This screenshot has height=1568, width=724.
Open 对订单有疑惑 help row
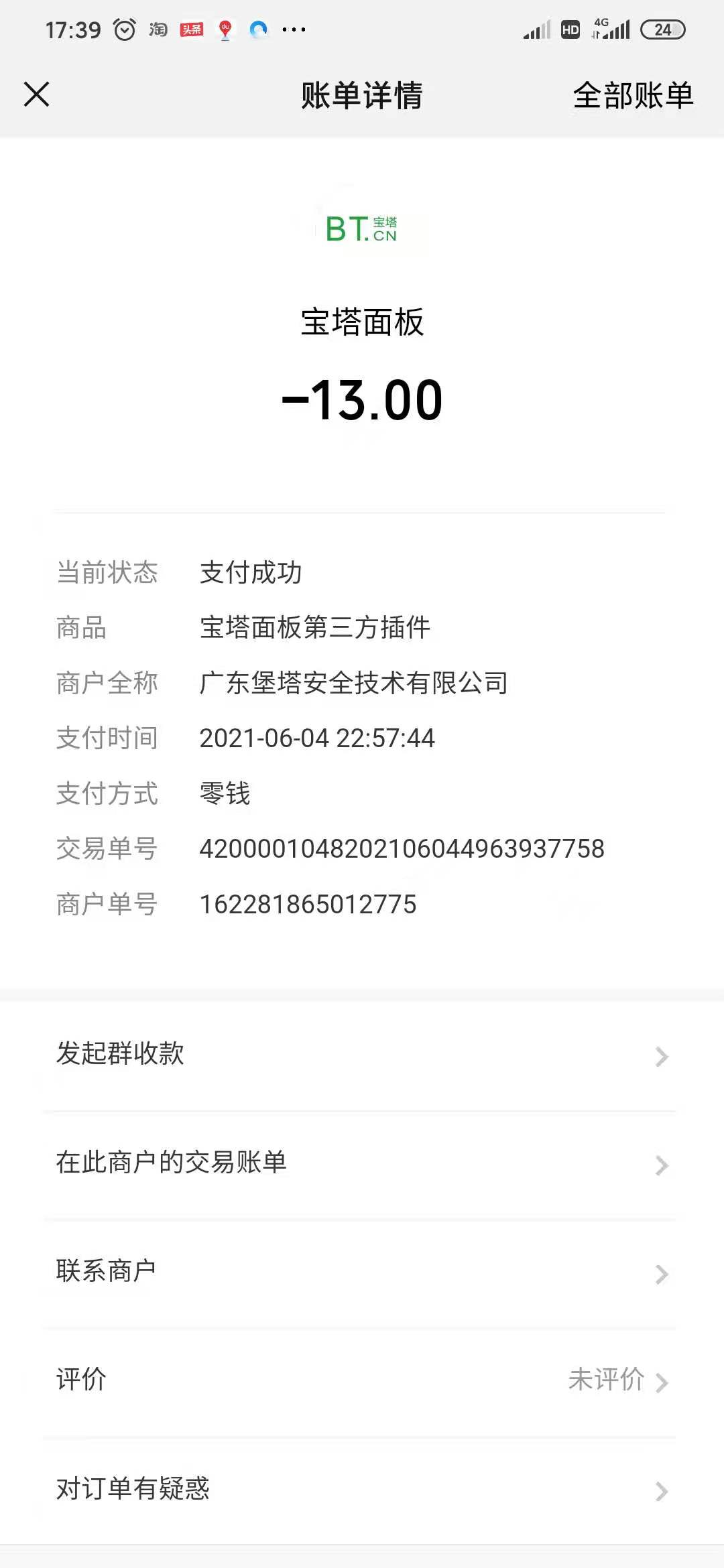tap(362, 1489)
